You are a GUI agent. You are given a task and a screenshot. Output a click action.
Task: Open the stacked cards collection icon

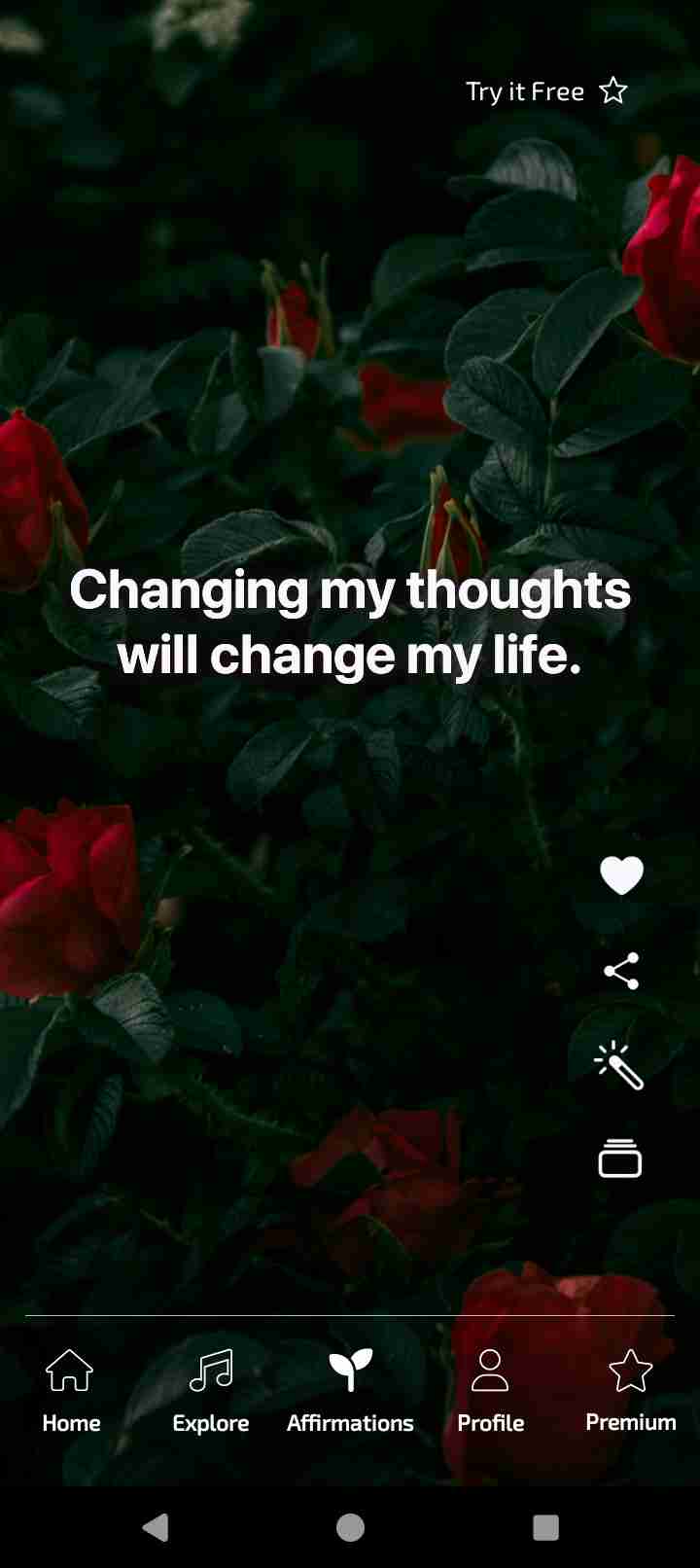pyautogui.click(x=620, y=1158)
